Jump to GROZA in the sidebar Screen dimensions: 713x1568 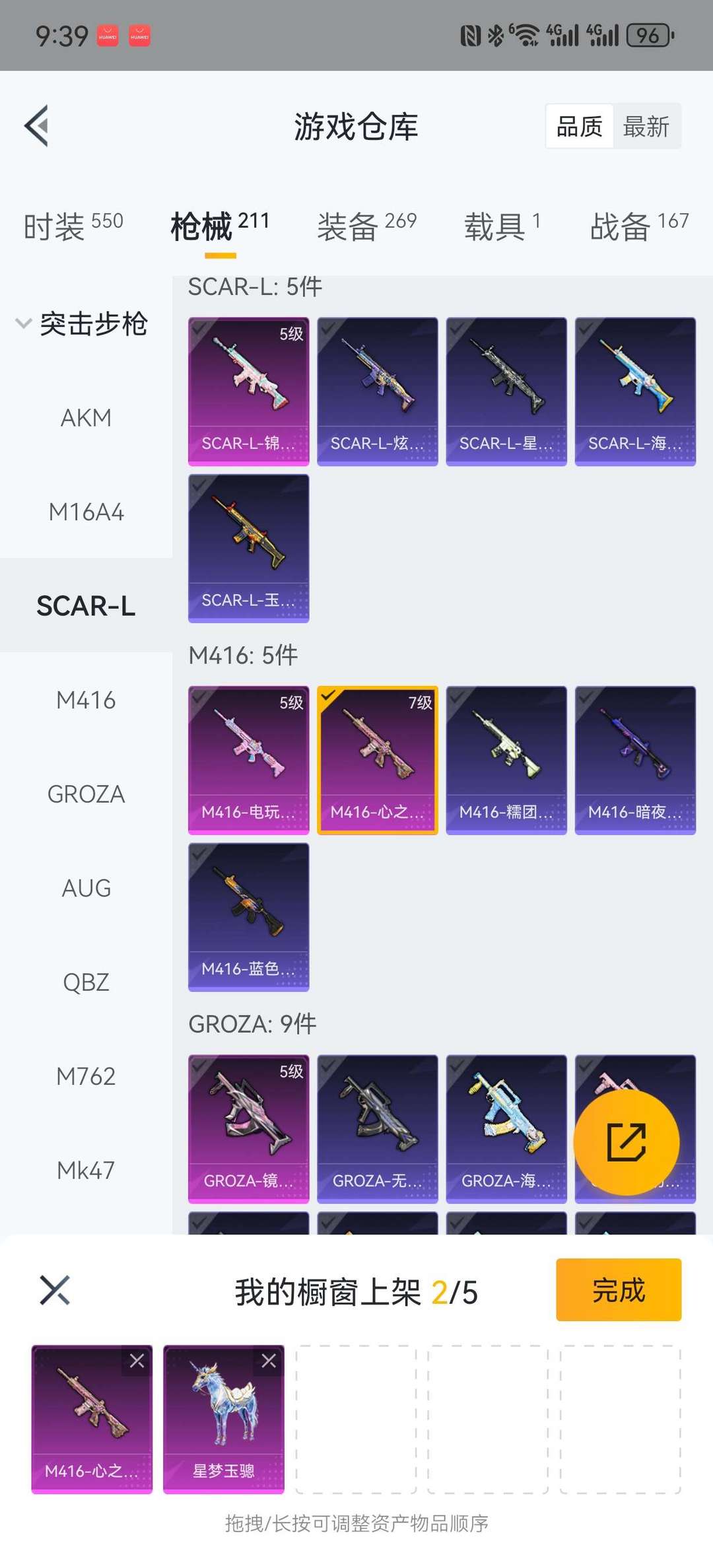pos(86,794)
